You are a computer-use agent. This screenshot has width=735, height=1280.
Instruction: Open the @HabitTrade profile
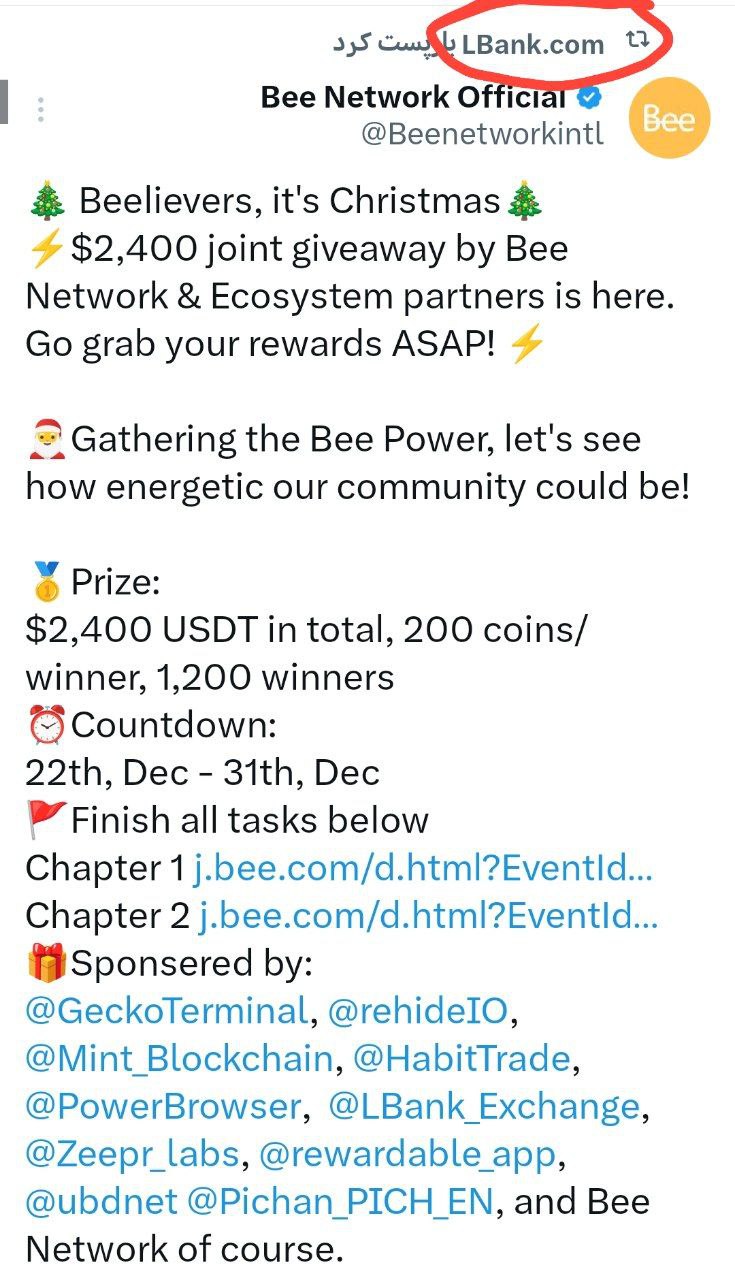tap(461, 1058)
